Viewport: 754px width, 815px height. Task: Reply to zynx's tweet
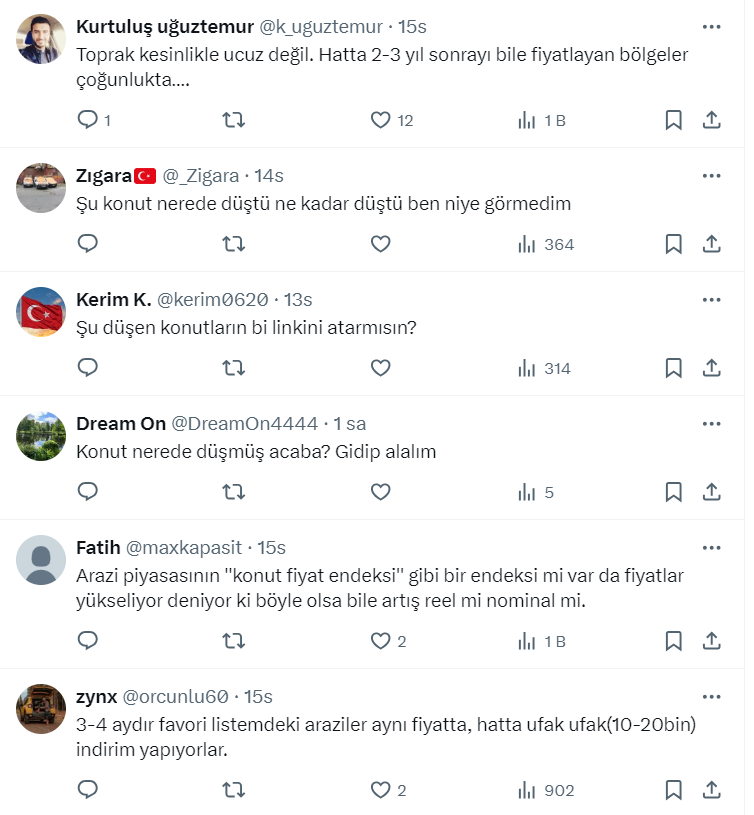pos(88,790)
